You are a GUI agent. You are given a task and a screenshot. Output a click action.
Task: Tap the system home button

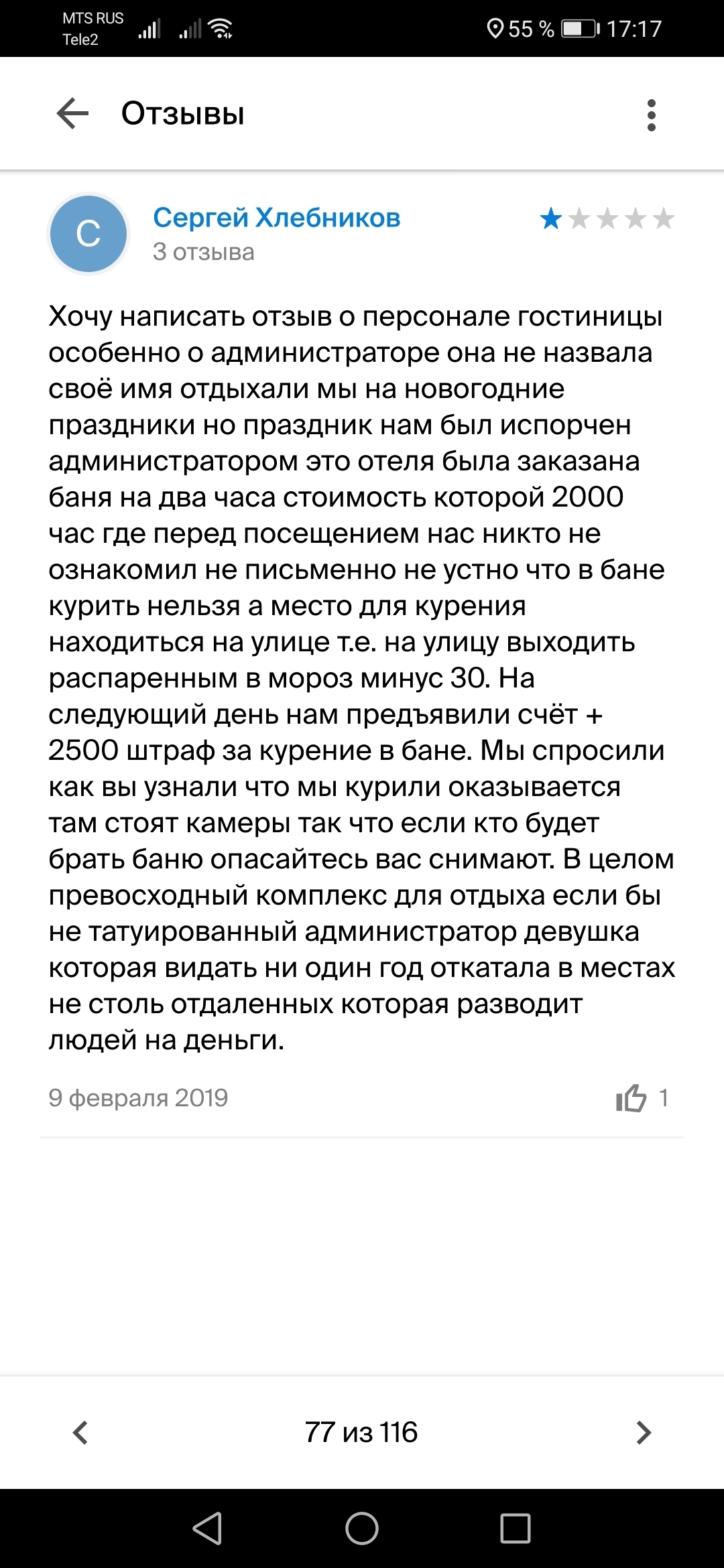[x=362, y=1529]
